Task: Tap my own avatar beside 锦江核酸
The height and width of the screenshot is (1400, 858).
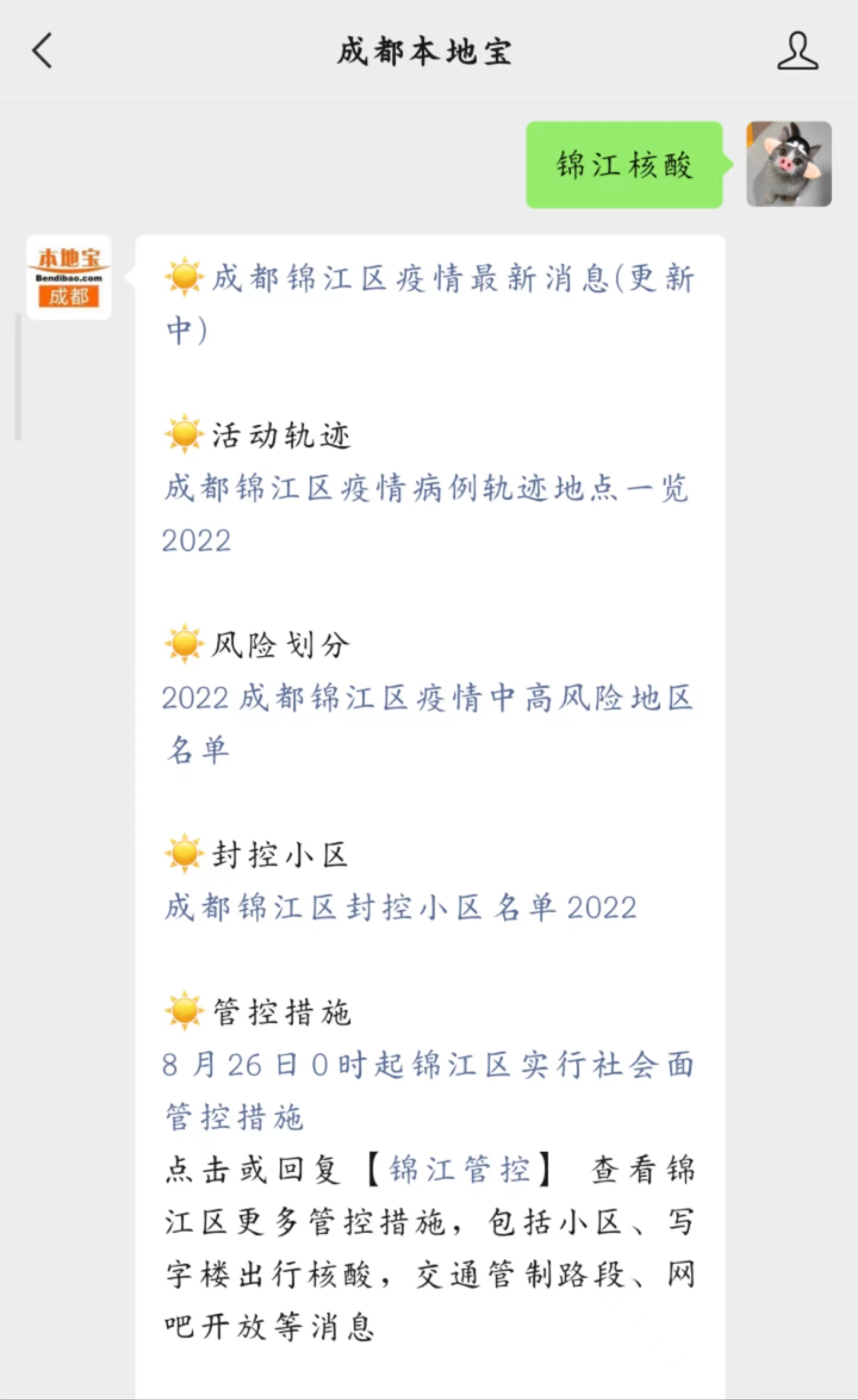Action: click(789, 164)
